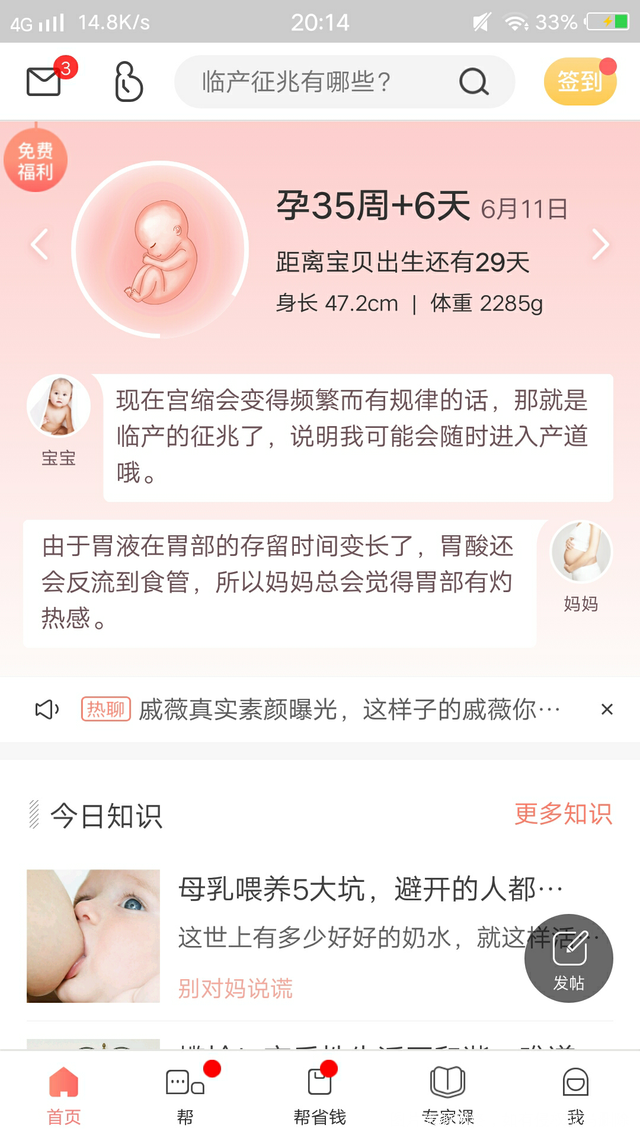Go to next day with right arrow
640x1138 pixels.
600,244
